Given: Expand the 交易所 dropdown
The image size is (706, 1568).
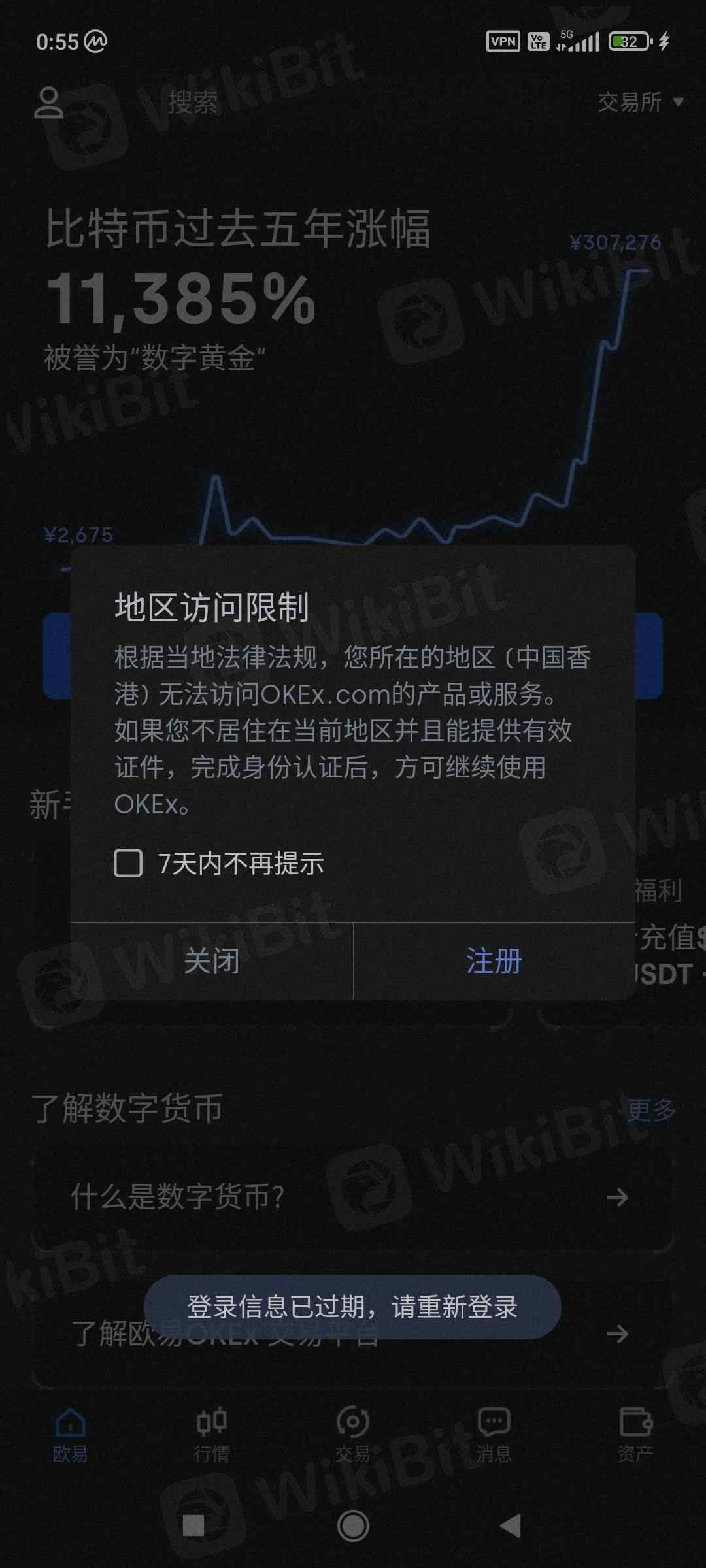Looking at the screenshot, I should (641, 102).
